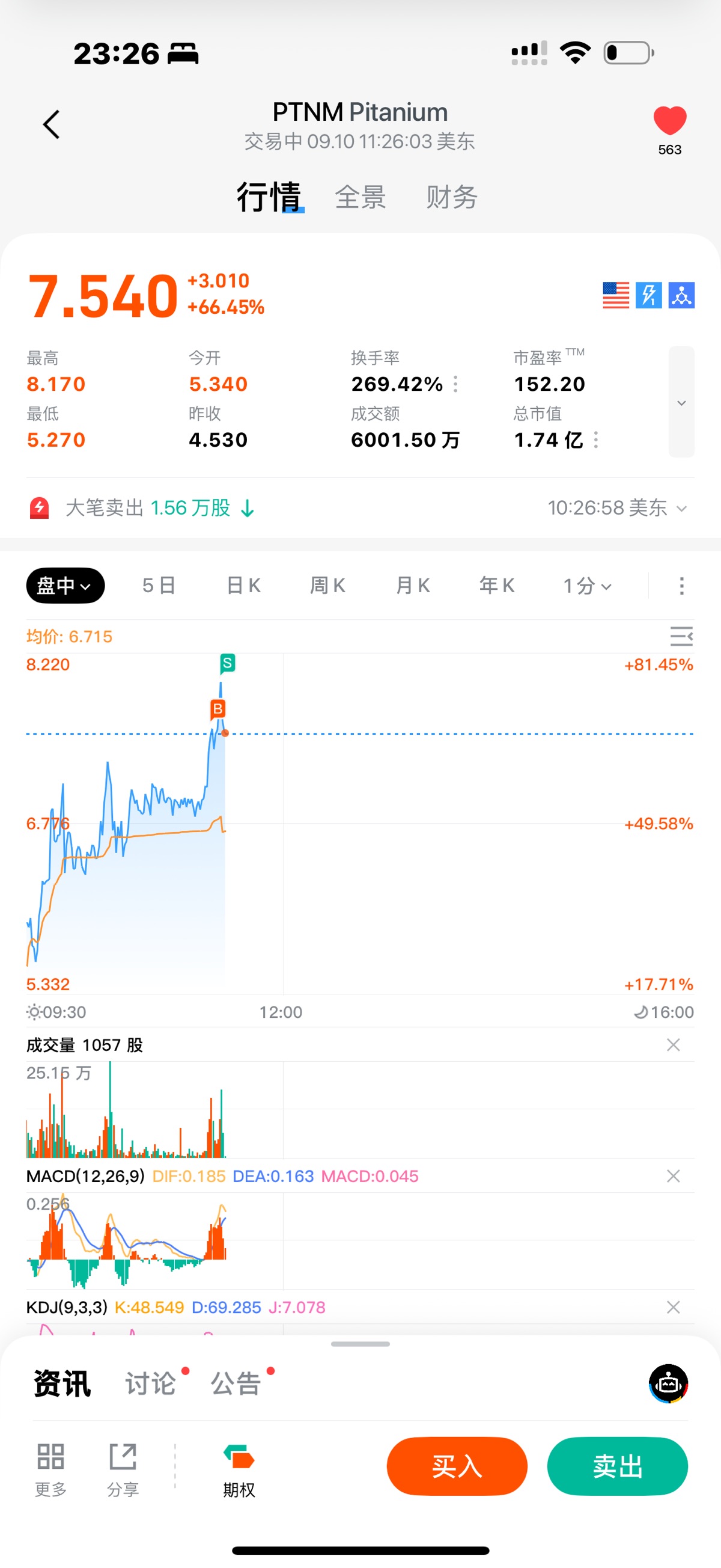Select the 月K chart view
The image size is (721, 1568).
point(413,586)
